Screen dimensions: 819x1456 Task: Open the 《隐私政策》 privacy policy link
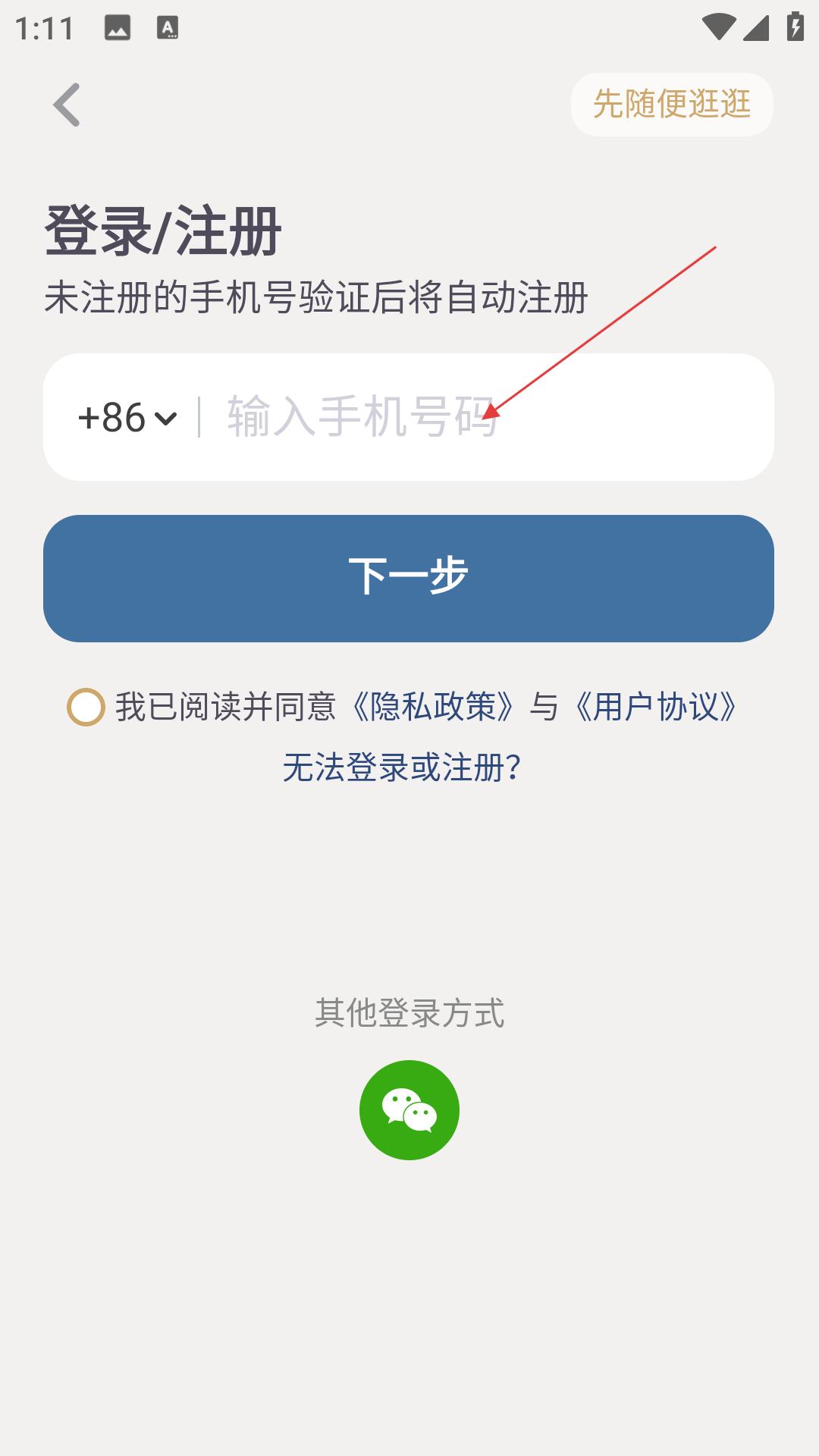pyautogui.click(x=433, y=707)
